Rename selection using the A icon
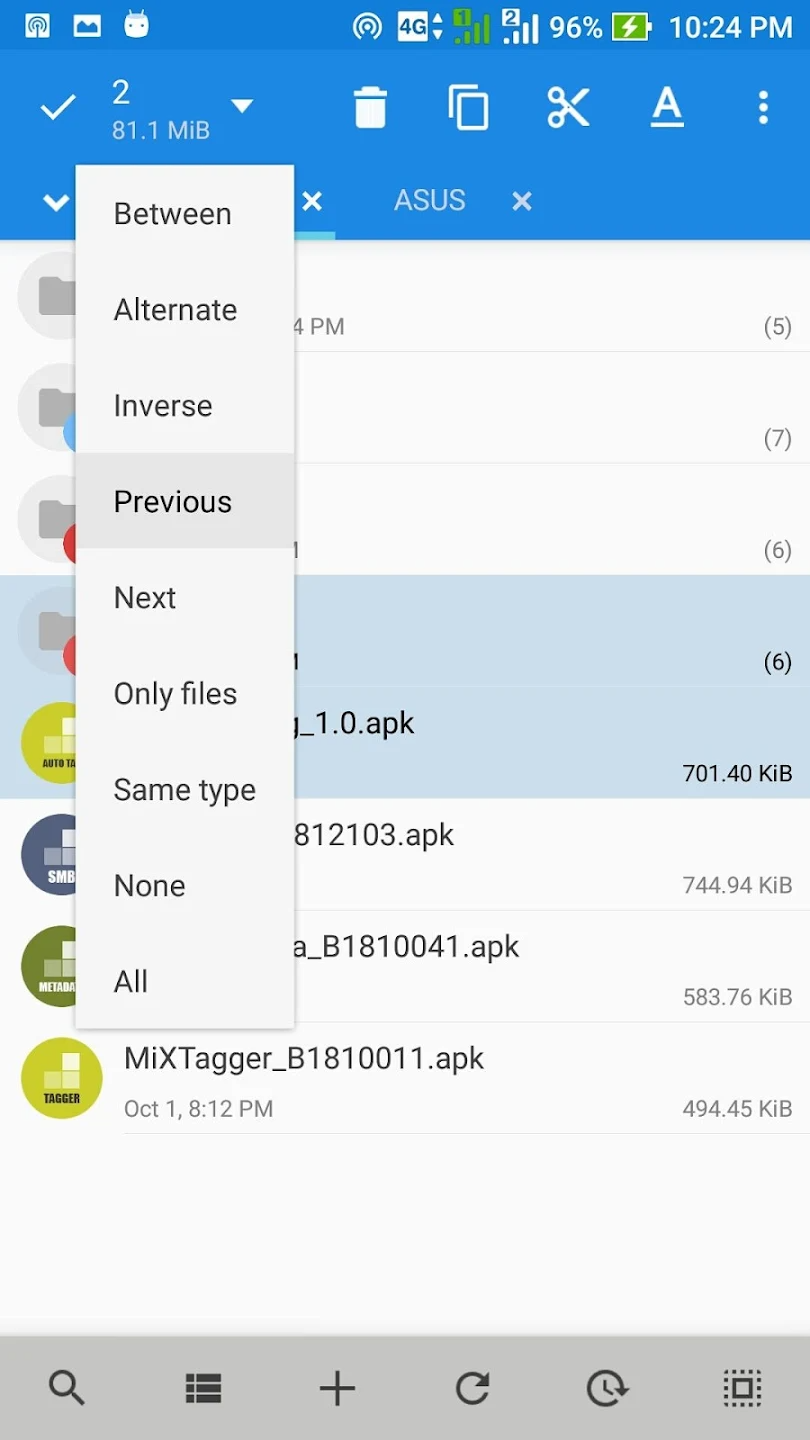 click(x=666, y=107)
